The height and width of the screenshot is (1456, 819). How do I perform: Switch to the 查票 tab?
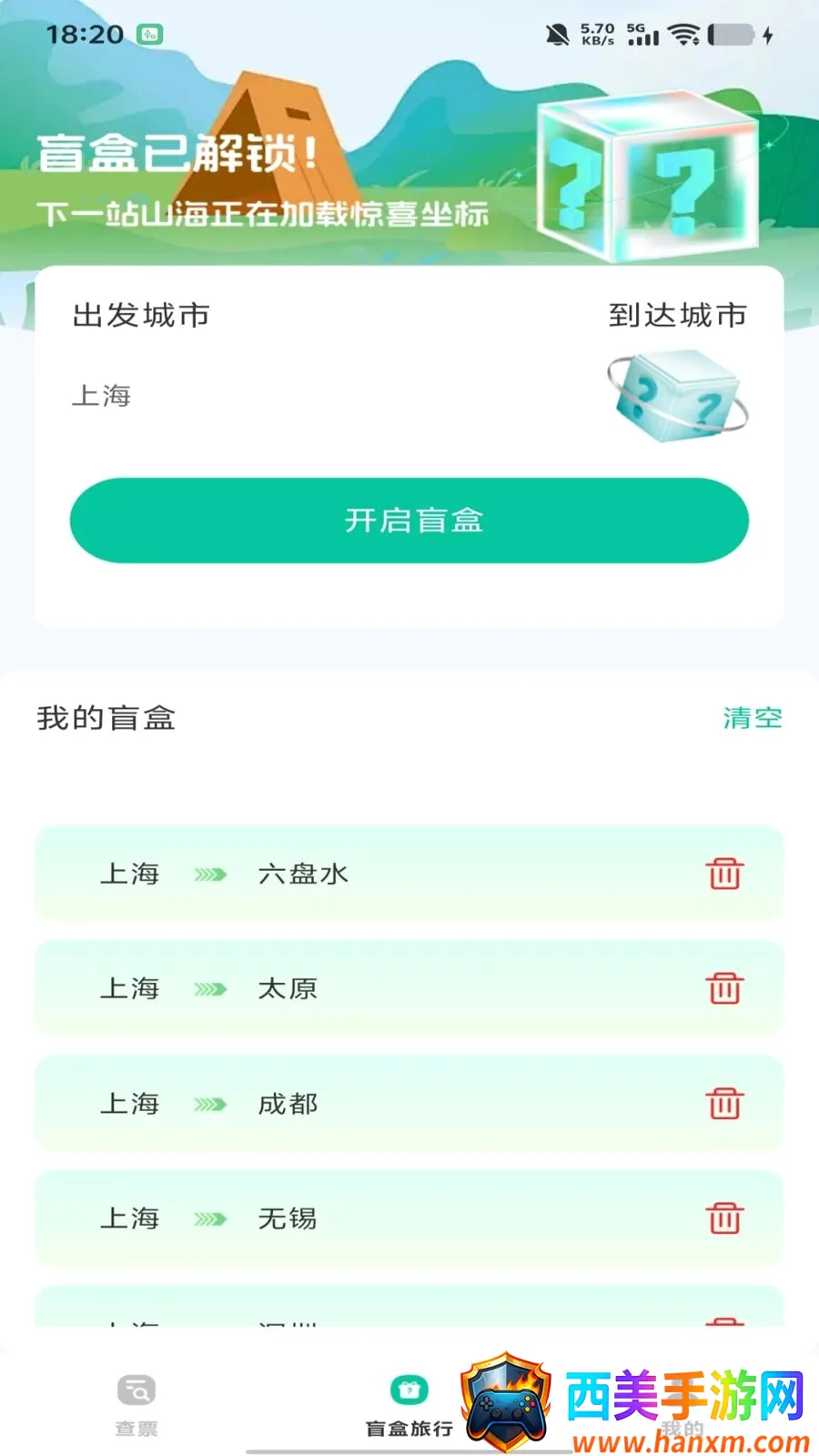coord(136,1404)
